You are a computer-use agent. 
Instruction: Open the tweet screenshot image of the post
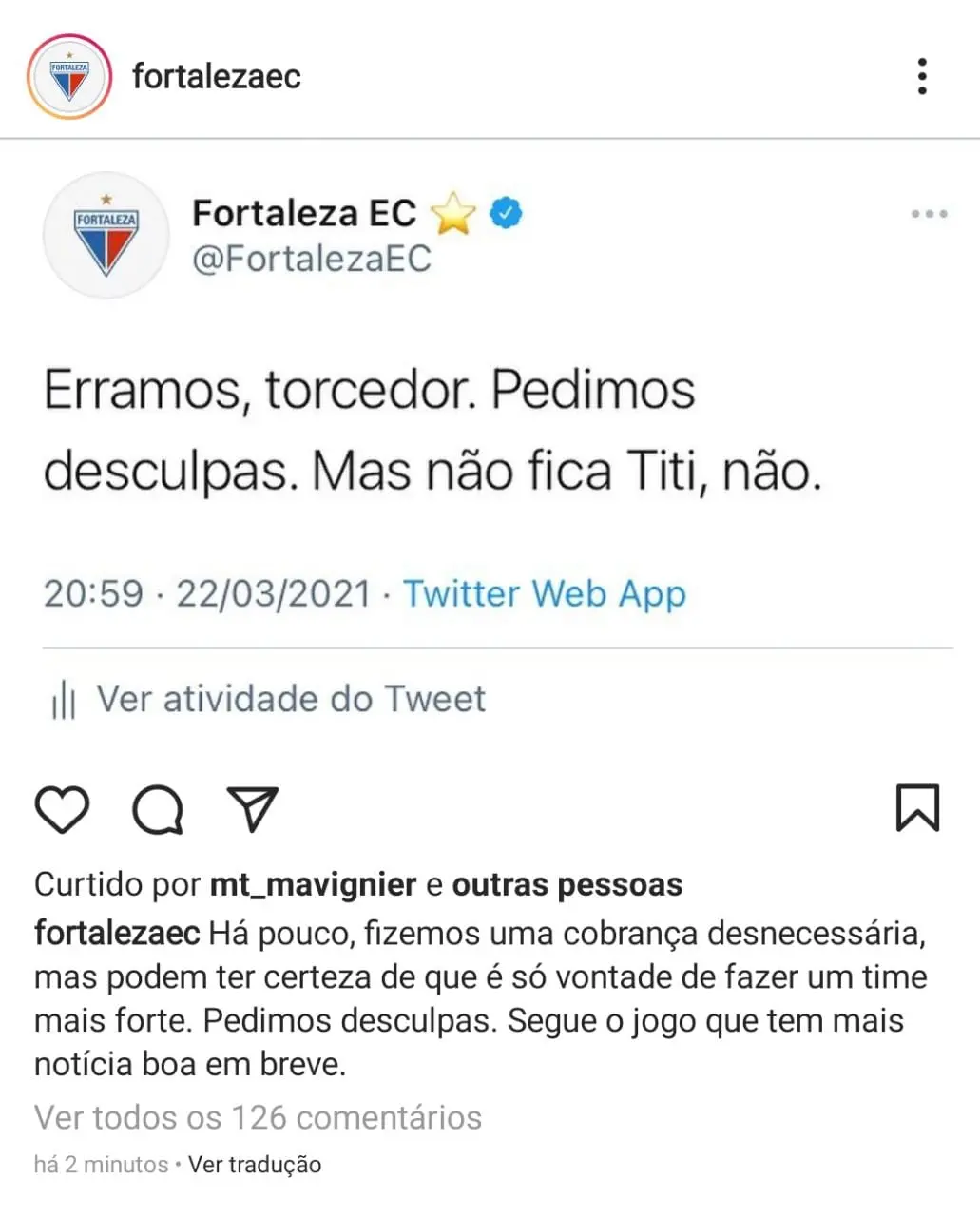point(490,447)
